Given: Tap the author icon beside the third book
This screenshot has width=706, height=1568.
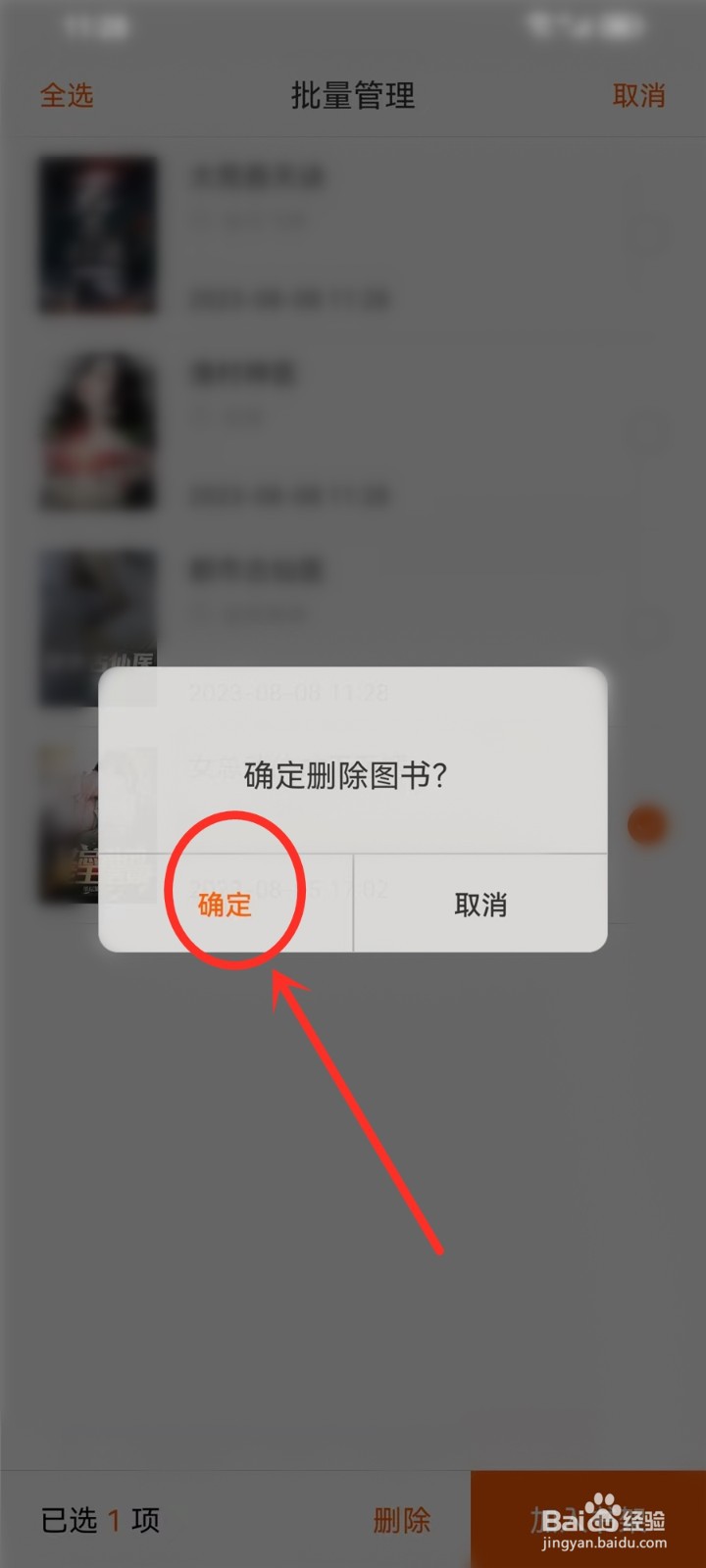Looking at the screenshot, I should click(201, 614).
